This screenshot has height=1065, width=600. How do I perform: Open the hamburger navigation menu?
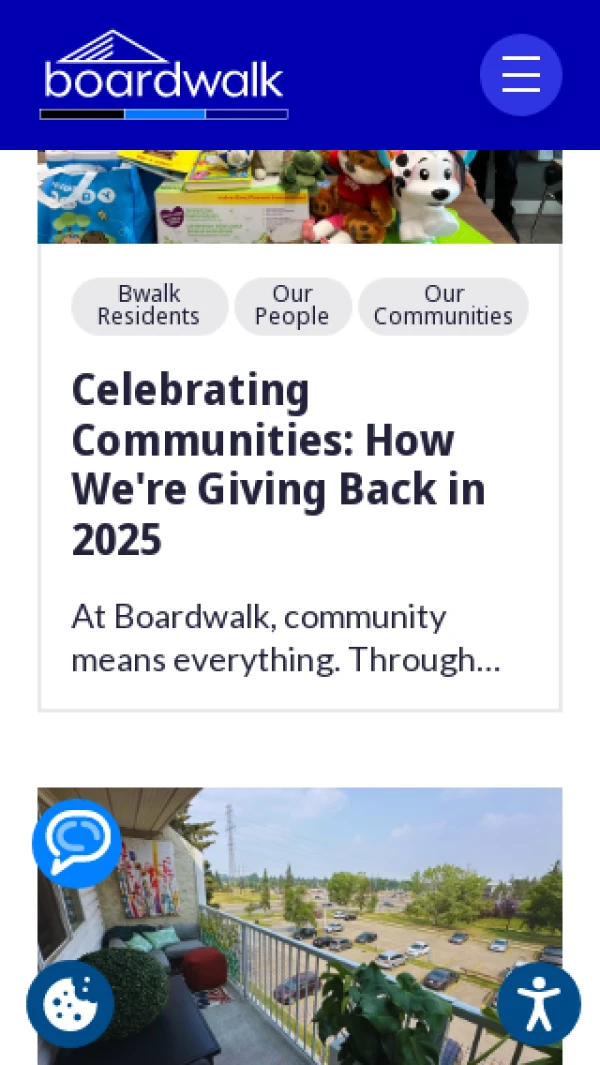(520, 75)
